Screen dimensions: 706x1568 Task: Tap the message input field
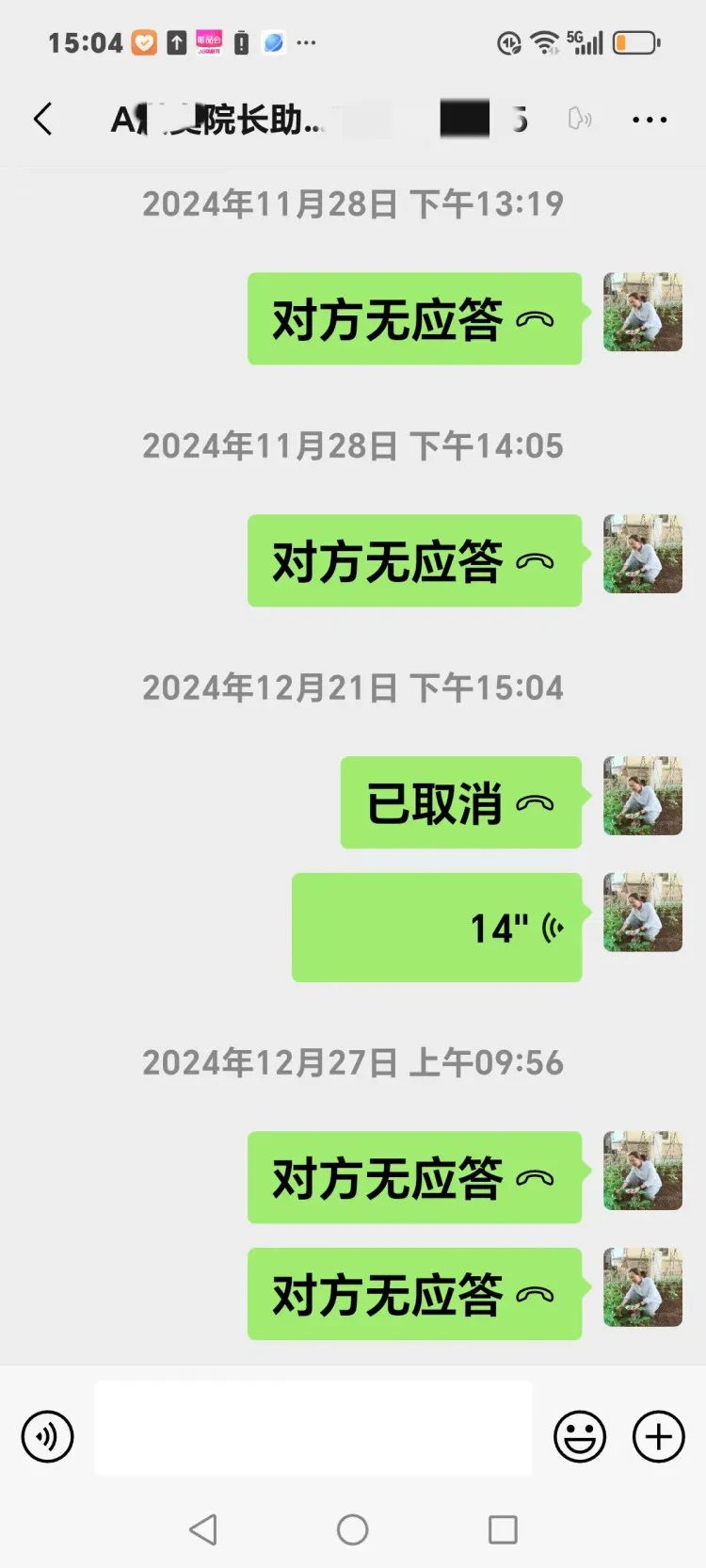[x=313, y=1428]
